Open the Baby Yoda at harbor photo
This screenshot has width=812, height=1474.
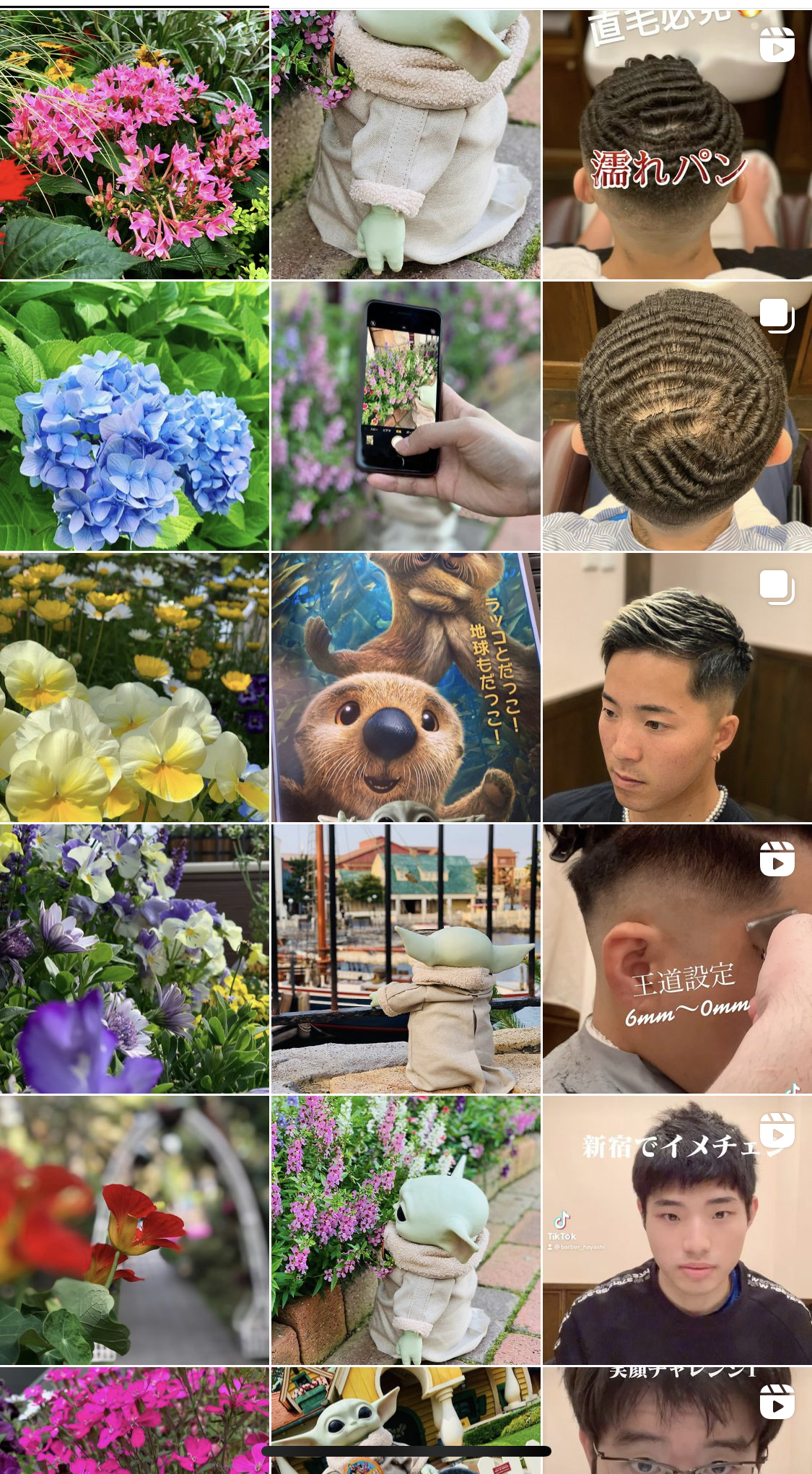(406, 959)
